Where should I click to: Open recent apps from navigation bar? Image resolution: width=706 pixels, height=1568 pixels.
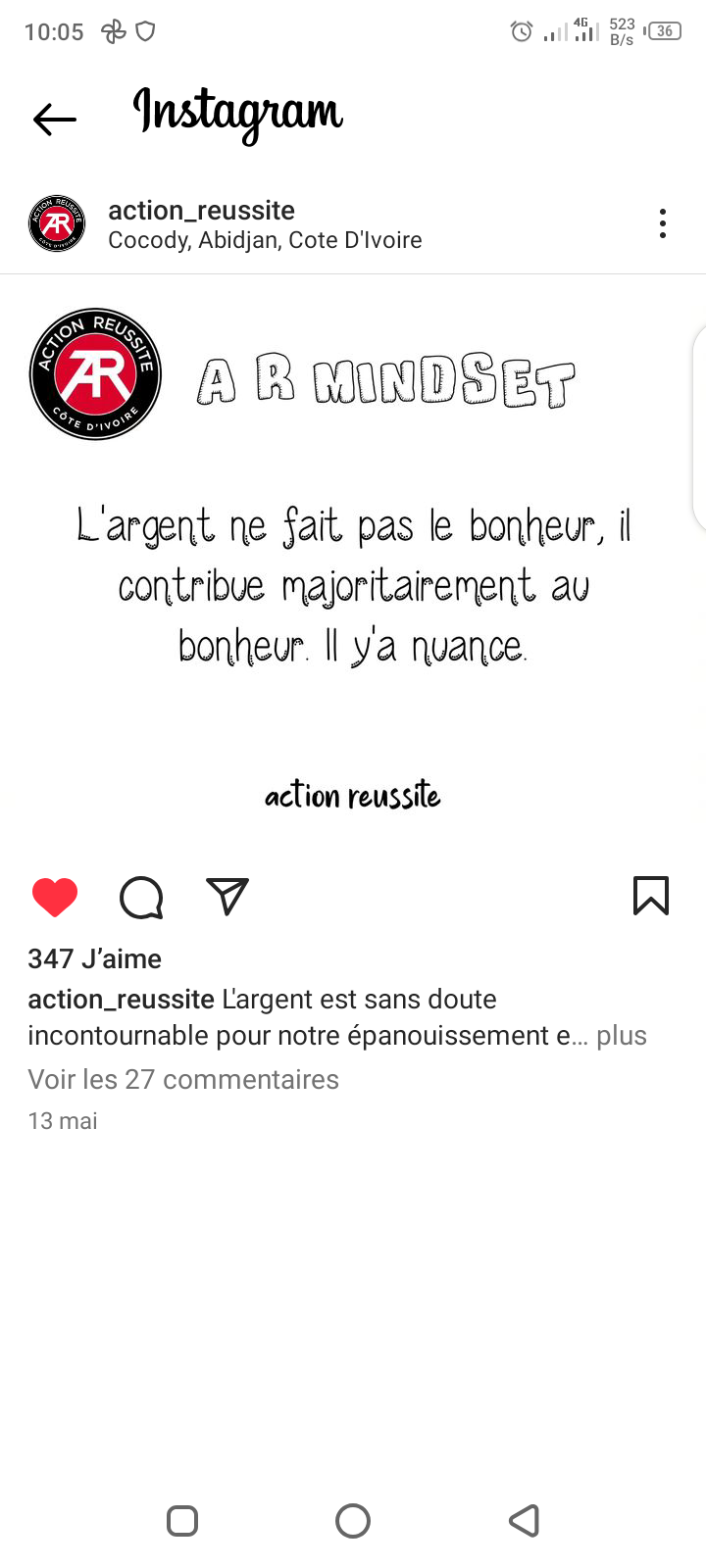(x=182, y=1521)
